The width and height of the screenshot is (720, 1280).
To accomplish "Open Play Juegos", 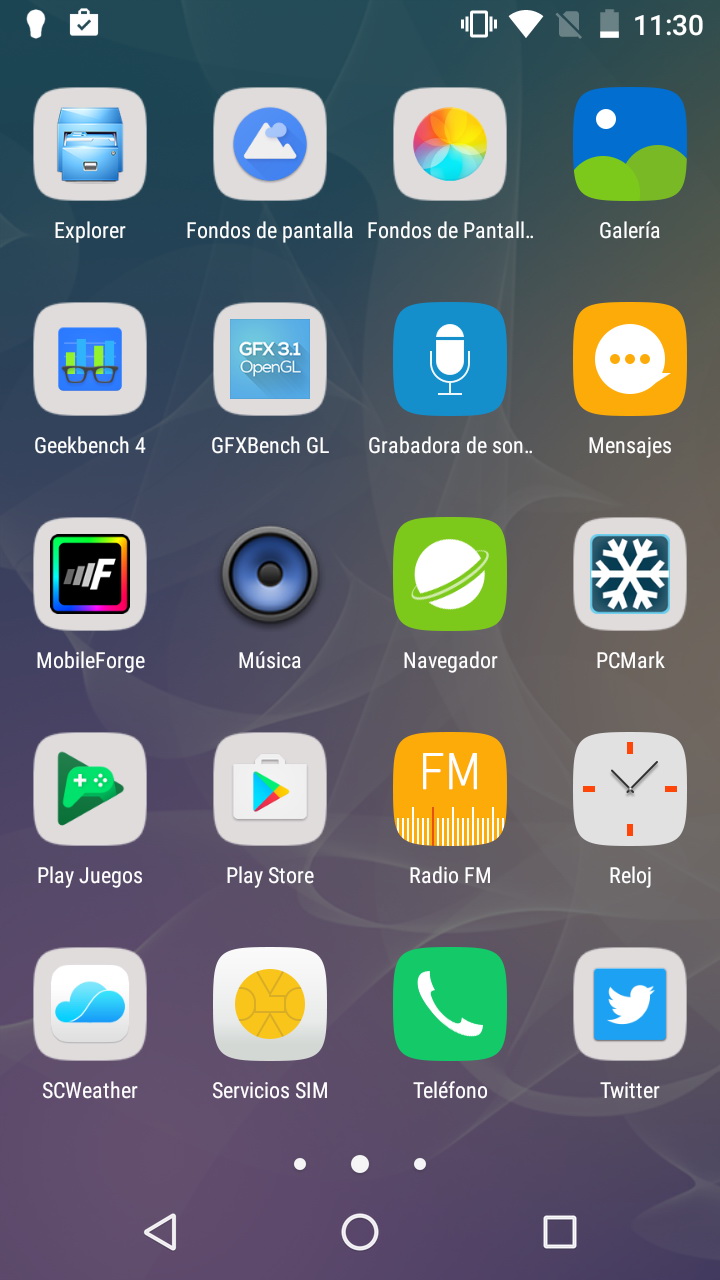I will click(90, 789).
